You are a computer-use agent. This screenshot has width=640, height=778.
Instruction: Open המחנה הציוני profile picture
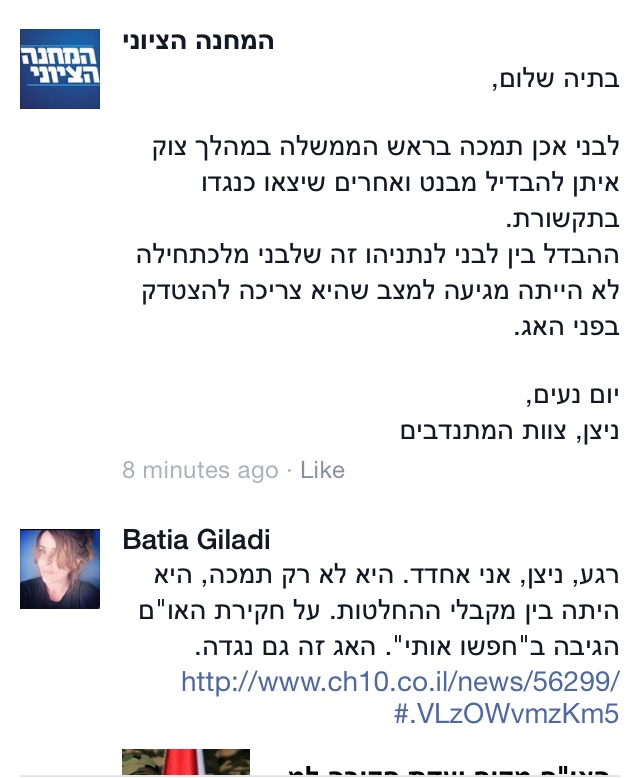tap(60, 69)
